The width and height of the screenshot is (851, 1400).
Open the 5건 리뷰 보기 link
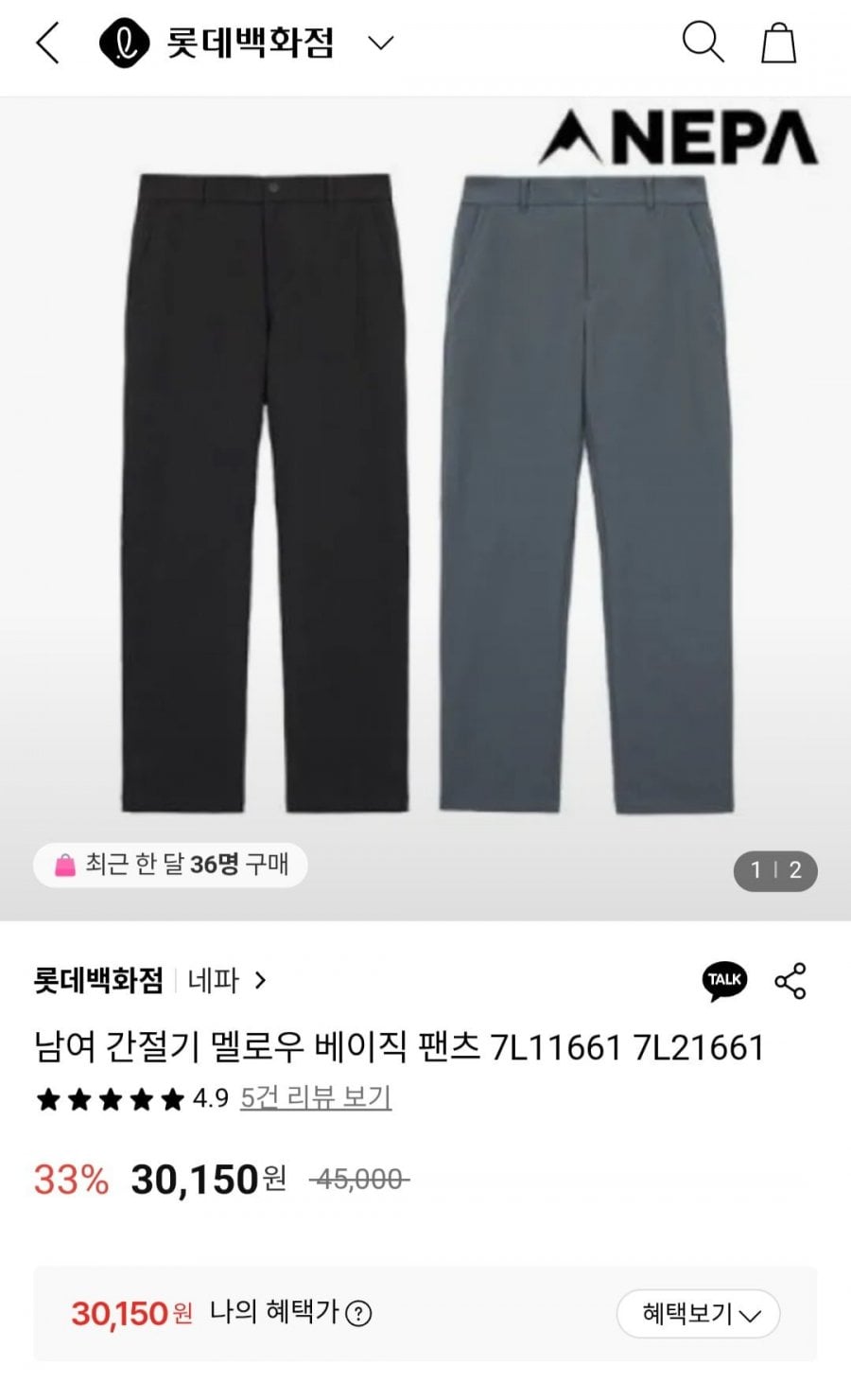coord(316,1098)
